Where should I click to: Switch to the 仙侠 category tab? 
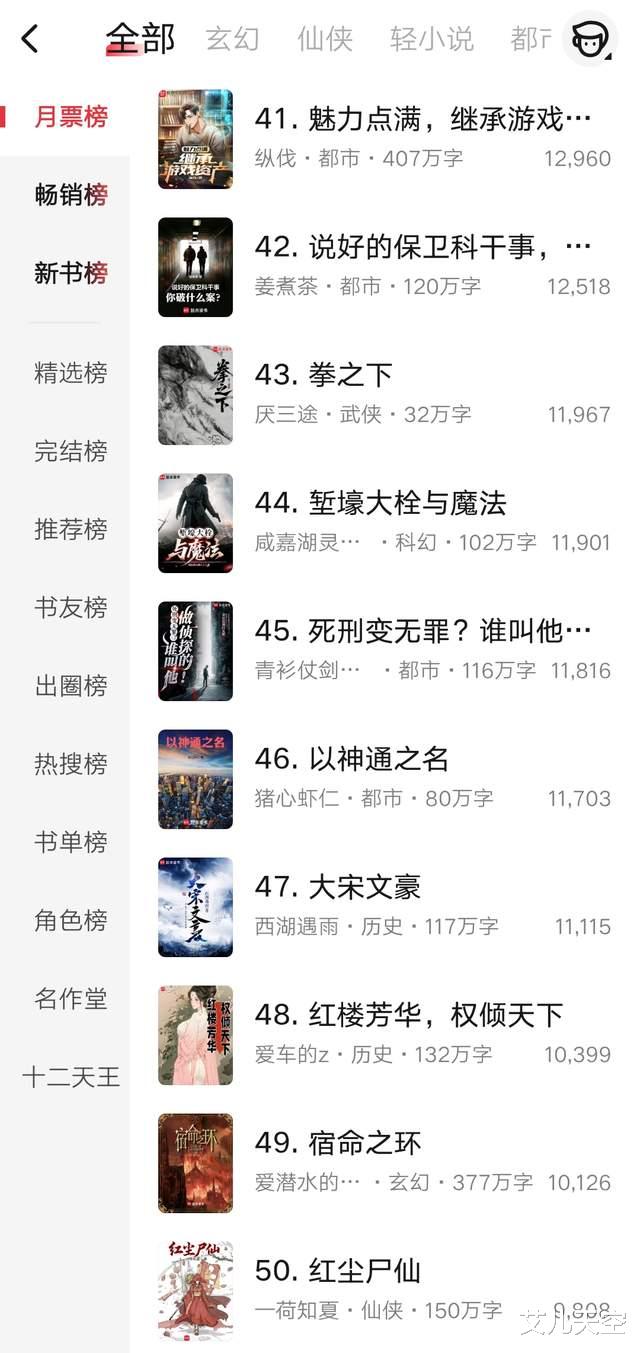325,39
